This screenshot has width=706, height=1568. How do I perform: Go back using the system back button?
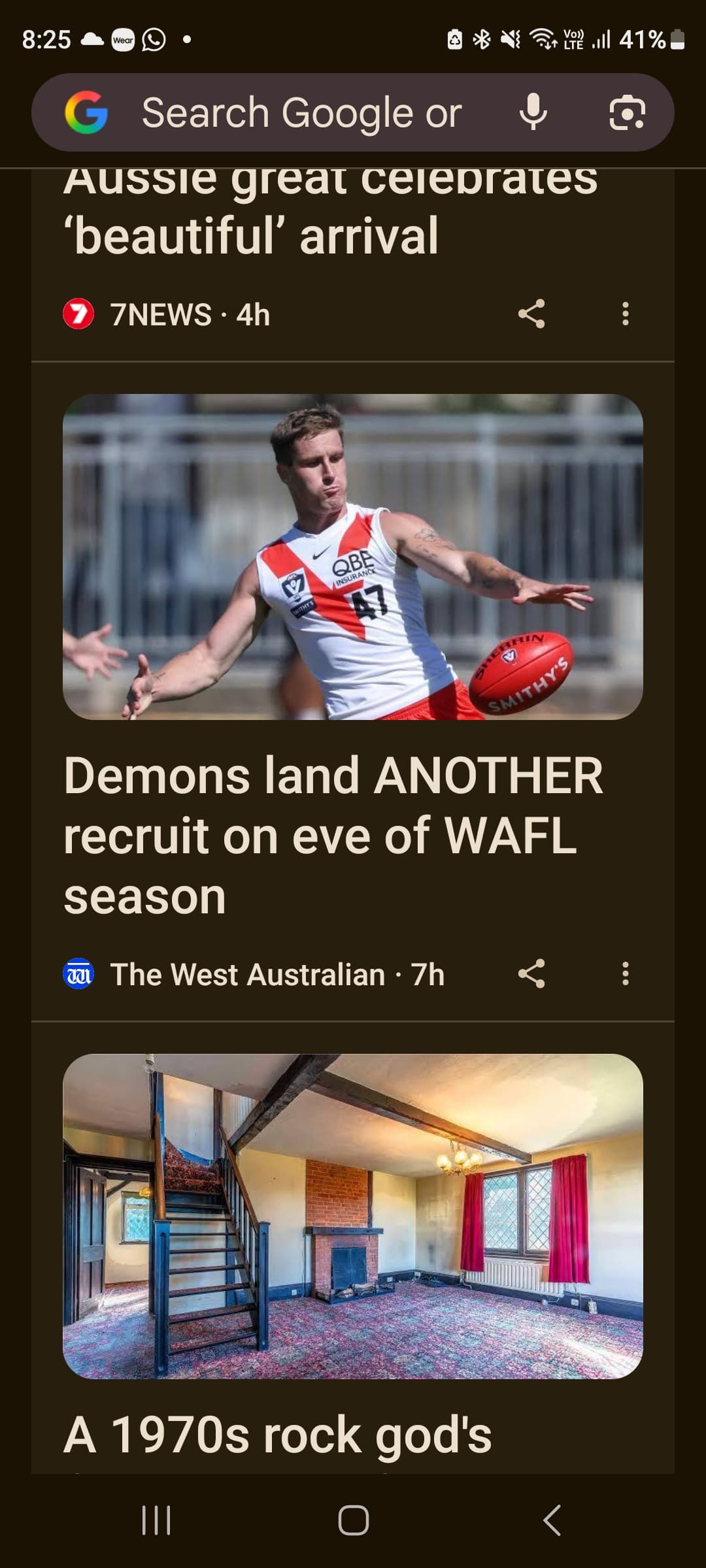[x=552, y=1520]
